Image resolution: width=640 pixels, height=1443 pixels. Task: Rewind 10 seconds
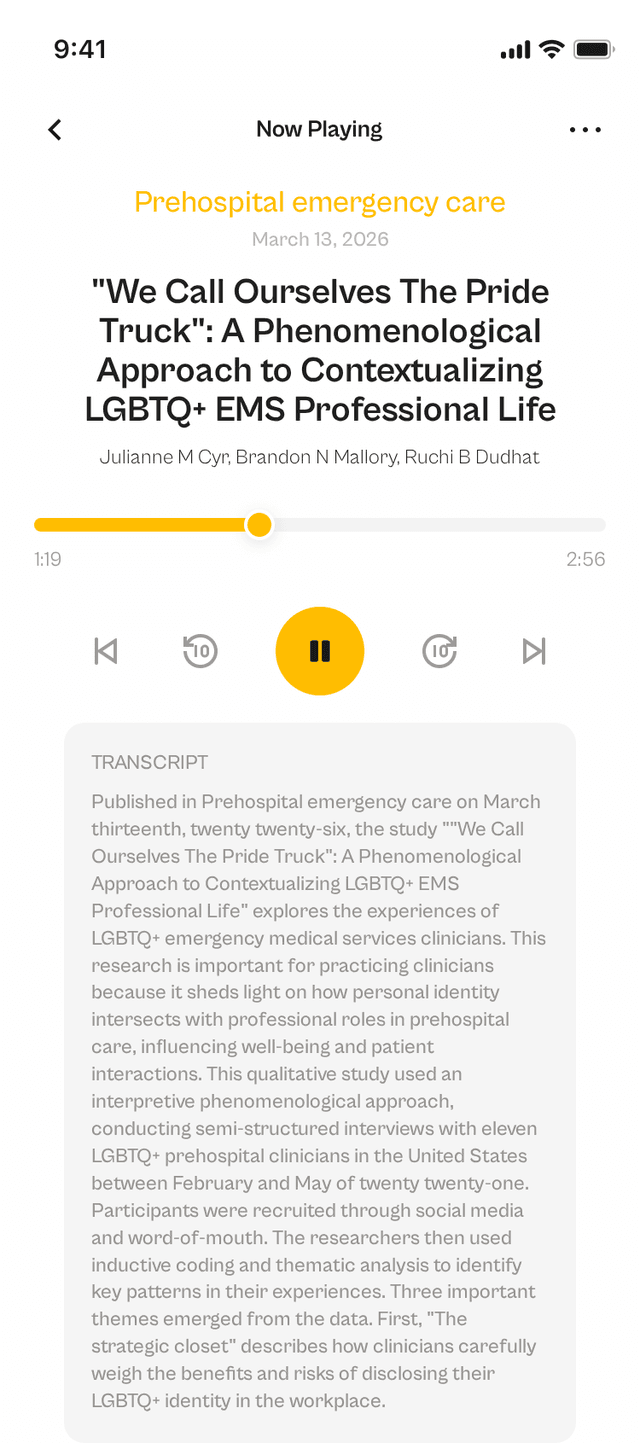(201, 651)
